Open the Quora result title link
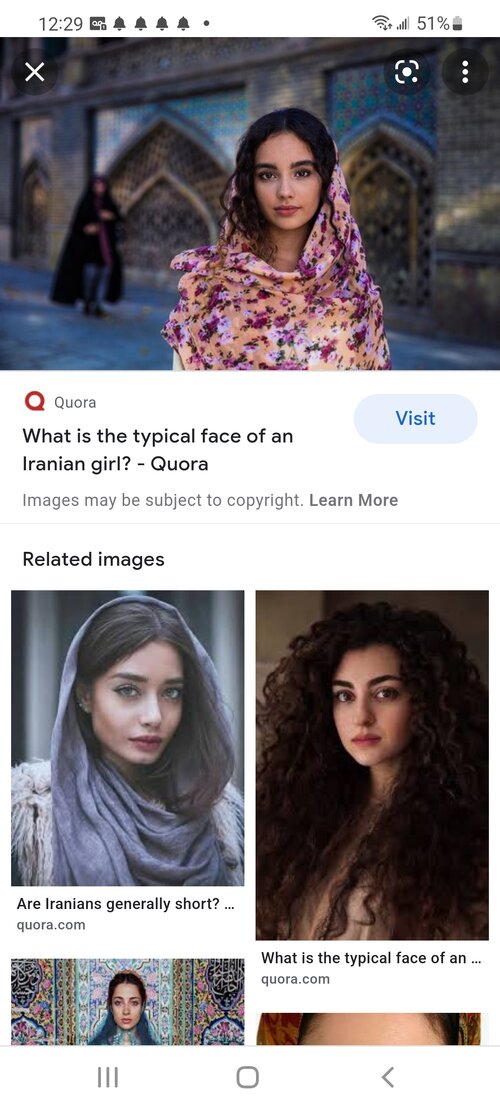This screenshot has height=1112, width=500. coord(157,450)
